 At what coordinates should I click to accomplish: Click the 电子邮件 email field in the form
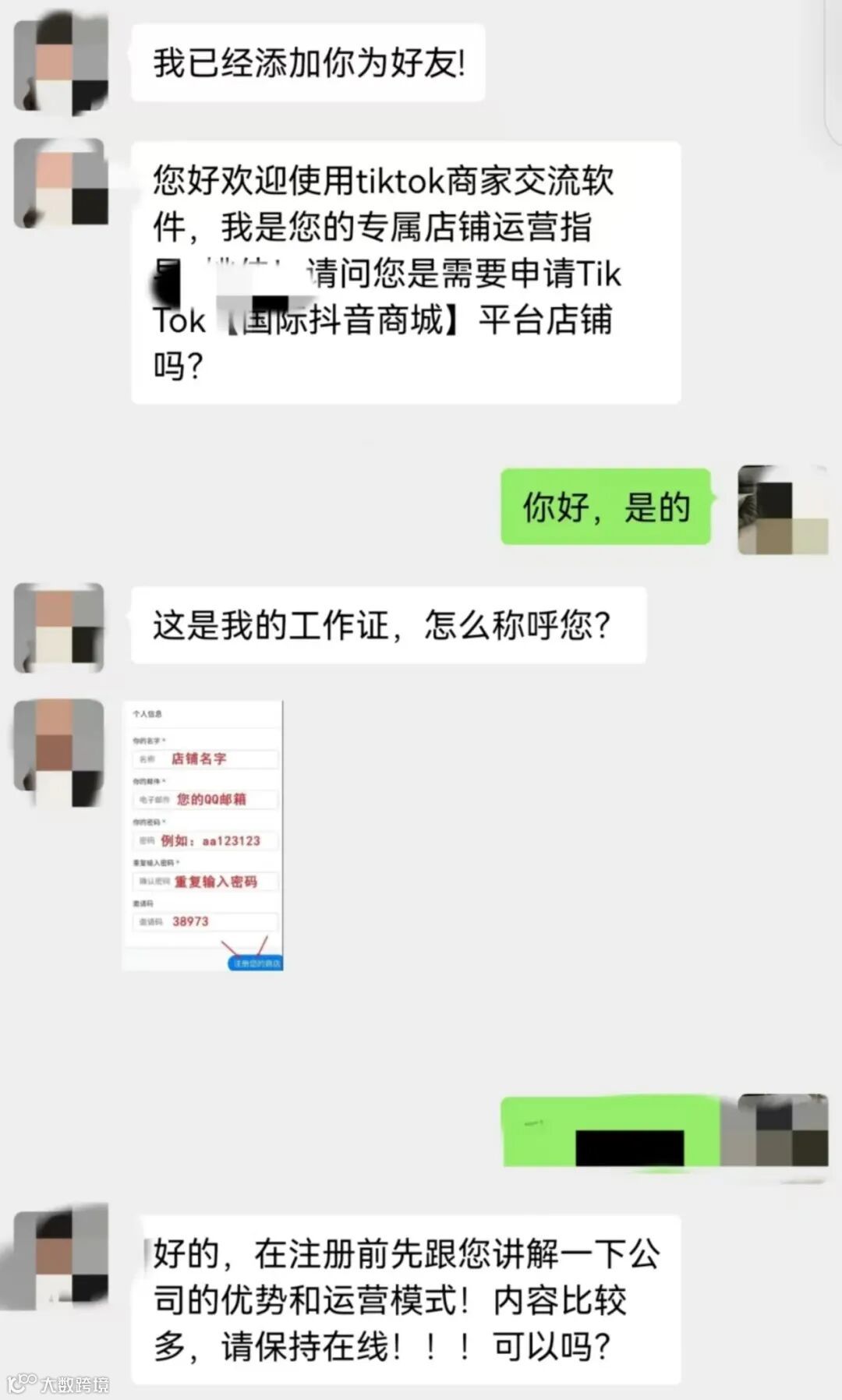[x=203, y=800]
